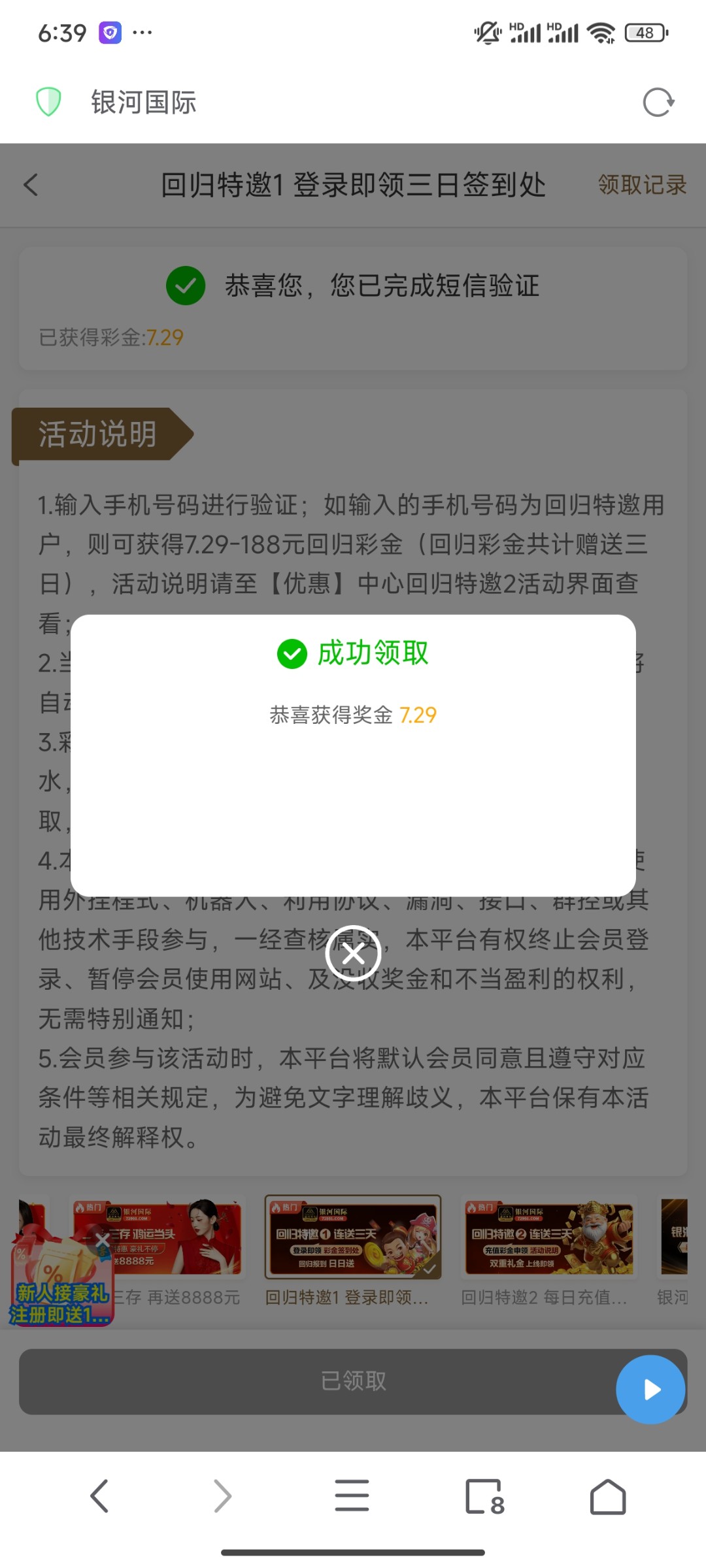706x1568 pixels.
Task: Reload the page with the refresh icon
Action: point(658,103)
